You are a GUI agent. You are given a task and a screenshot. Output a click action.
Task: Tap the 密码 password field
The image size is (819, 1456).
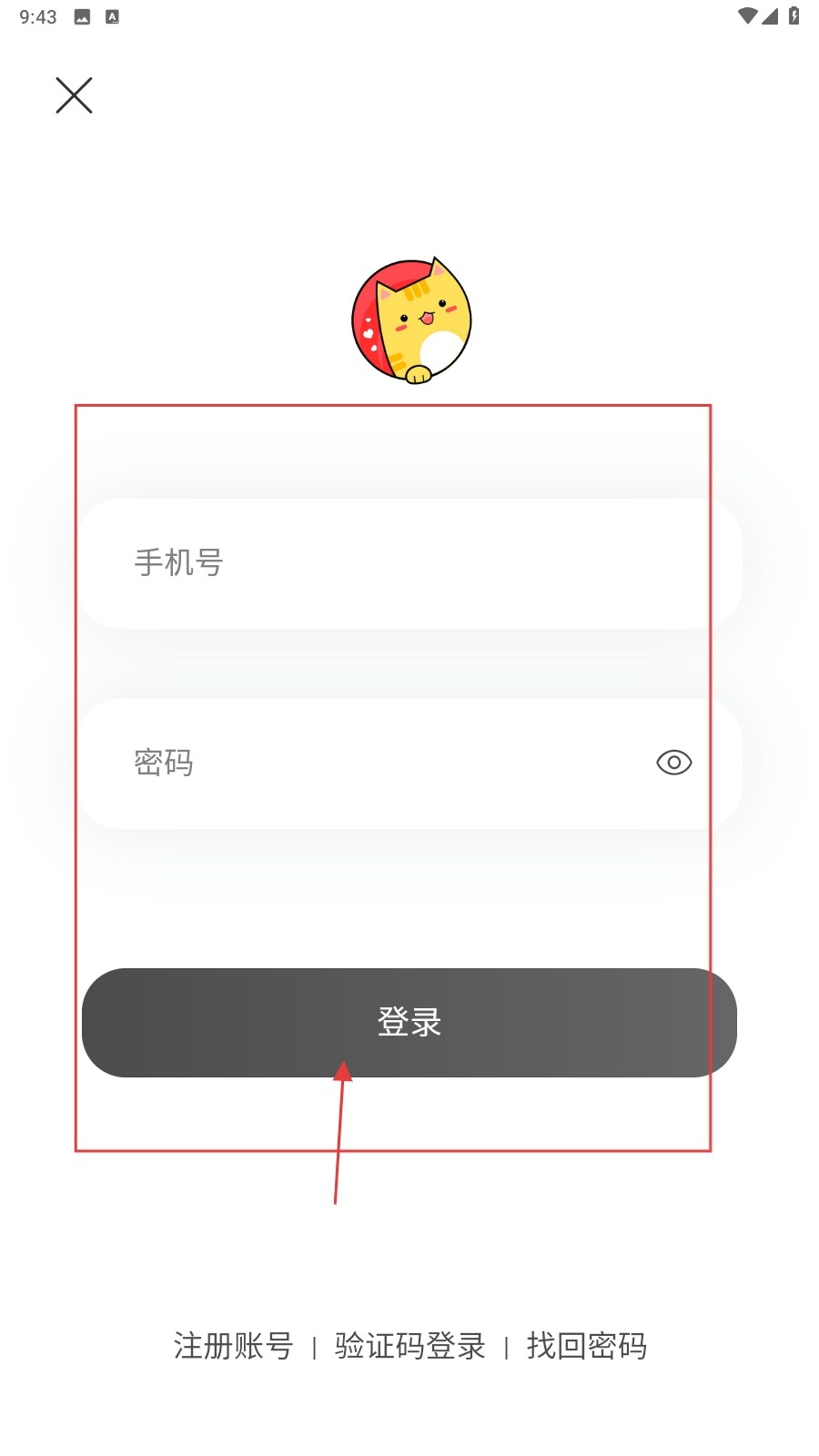point(382,763)
